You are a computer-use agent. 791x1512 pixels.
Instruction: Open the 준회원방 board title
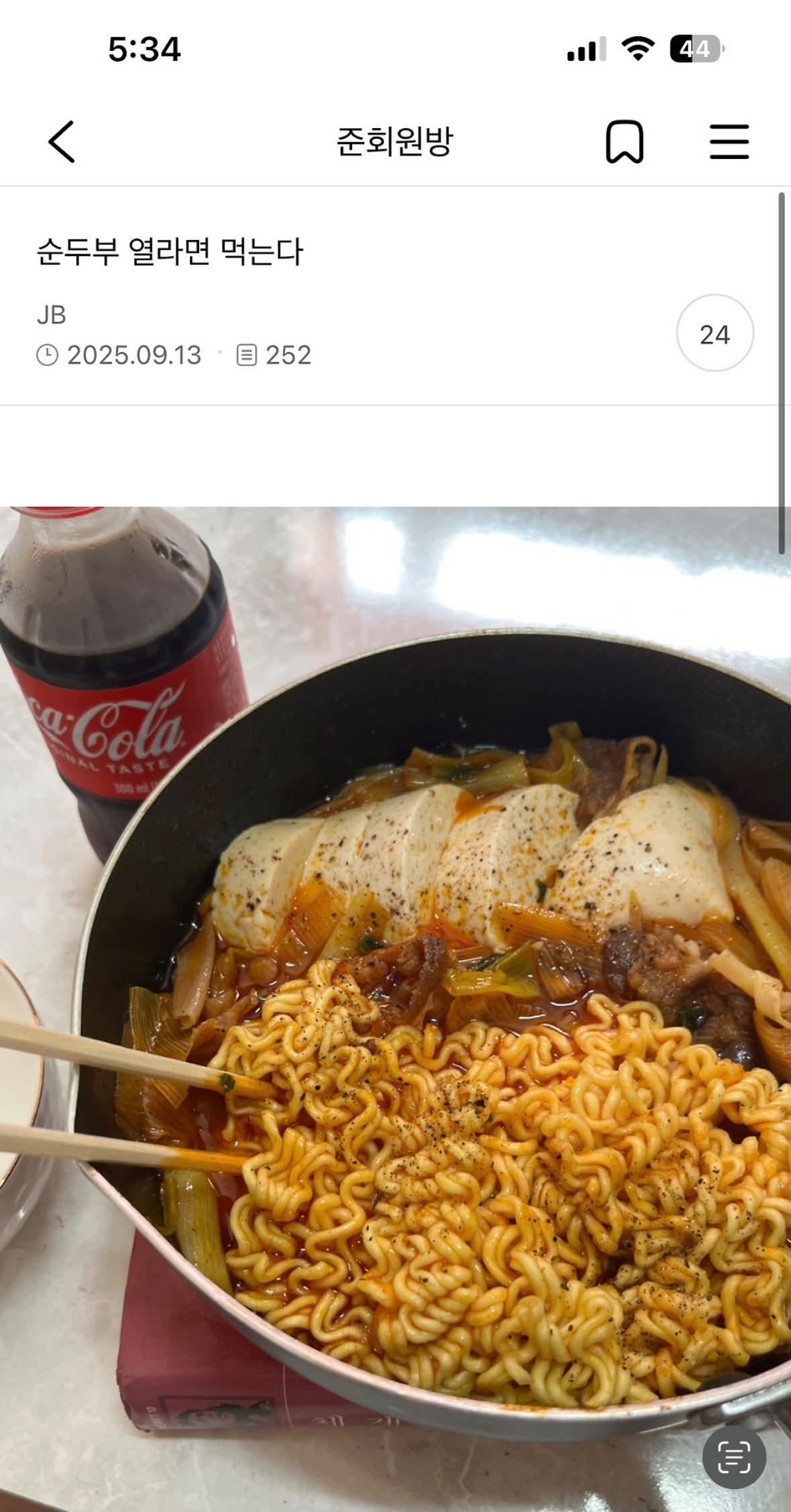pyautogui.click(x=394, y=141)
